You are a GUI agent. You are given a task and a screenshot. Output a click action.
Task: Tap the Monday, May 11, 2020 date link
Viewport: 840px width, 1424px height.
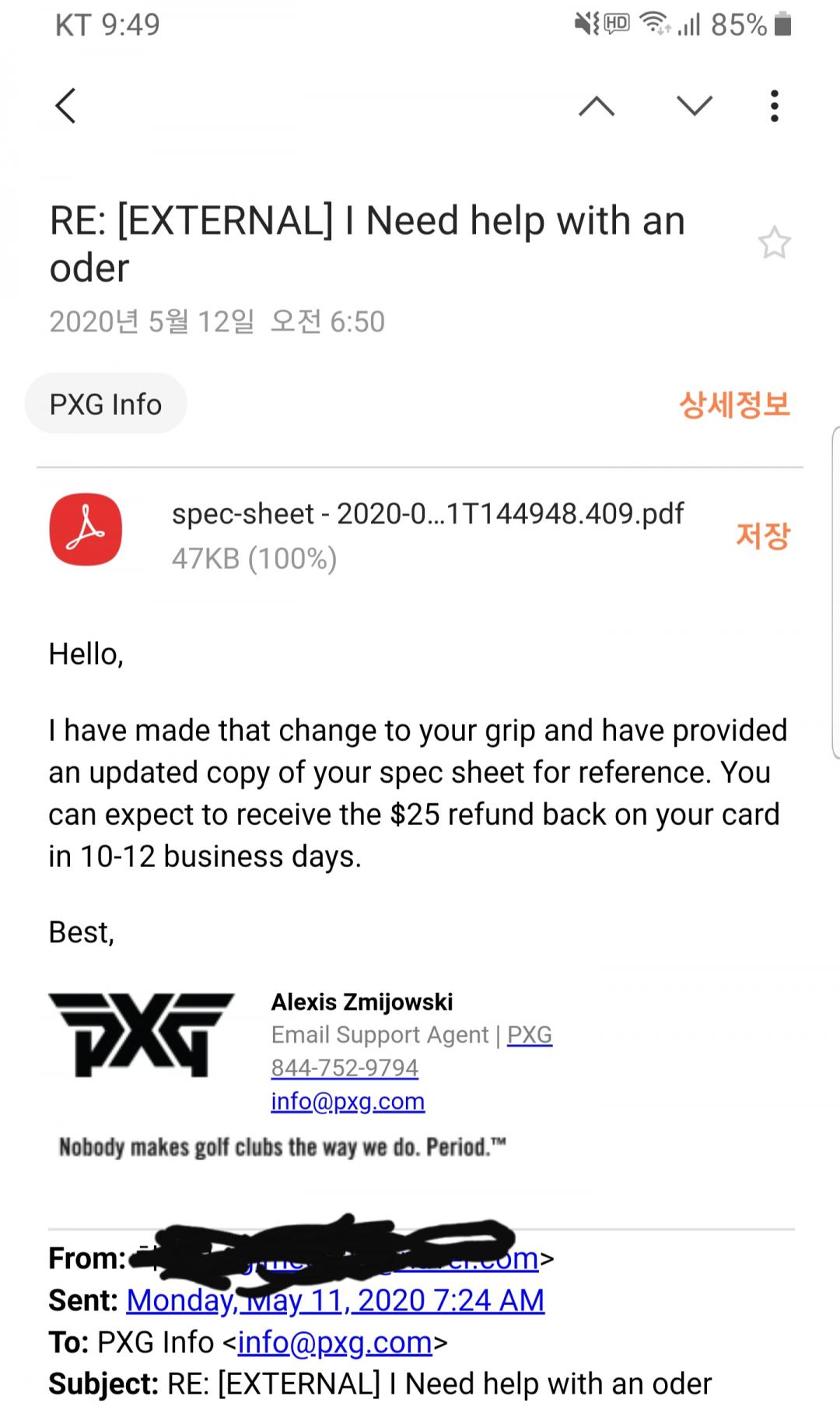[335, 1300]
